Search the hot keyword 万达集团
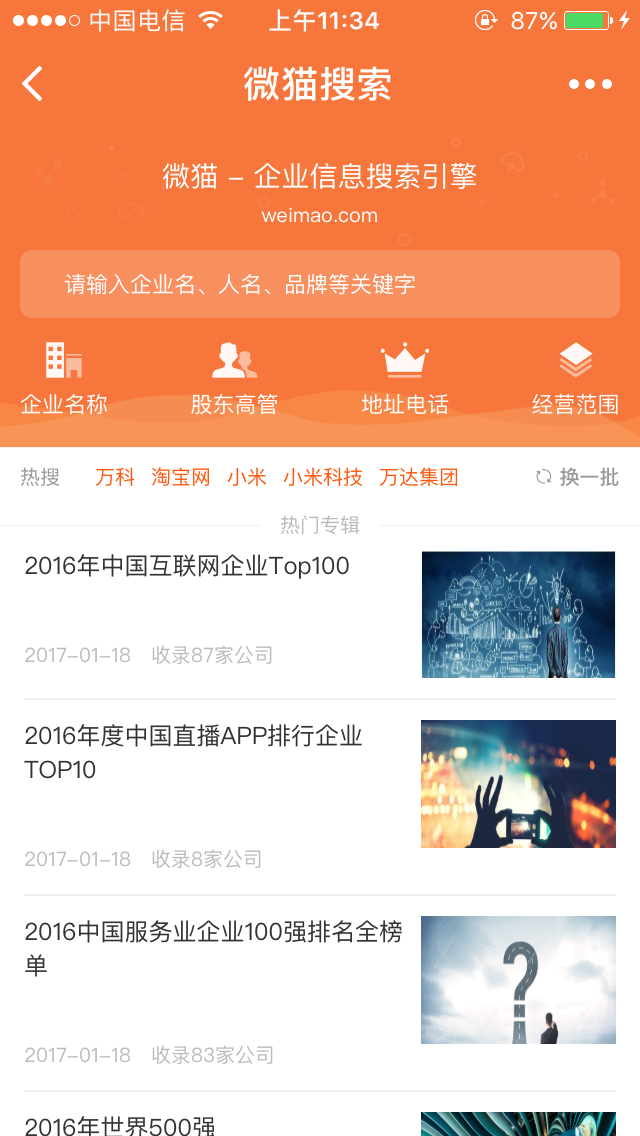 [419, 477]
